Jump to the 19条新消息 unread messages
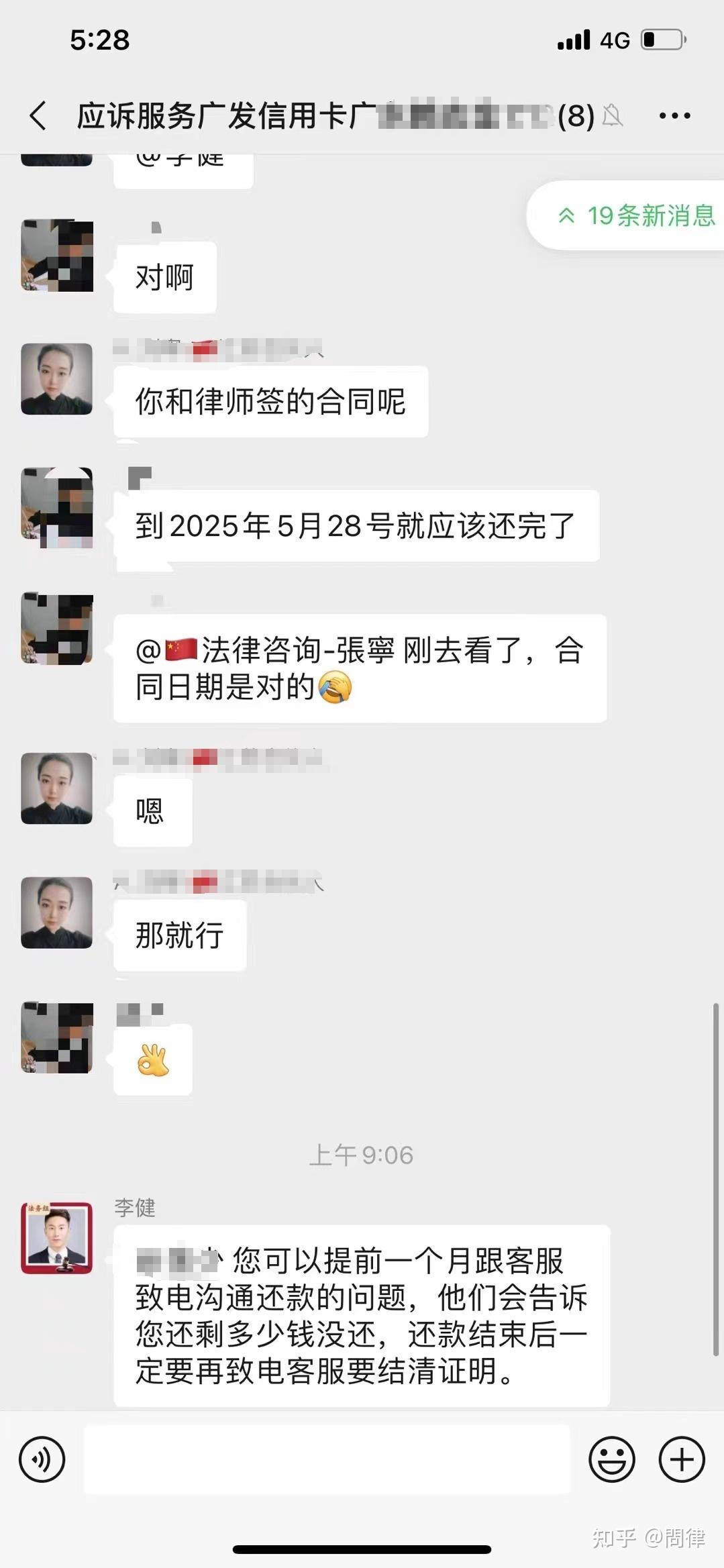 (x=635, y=216)
